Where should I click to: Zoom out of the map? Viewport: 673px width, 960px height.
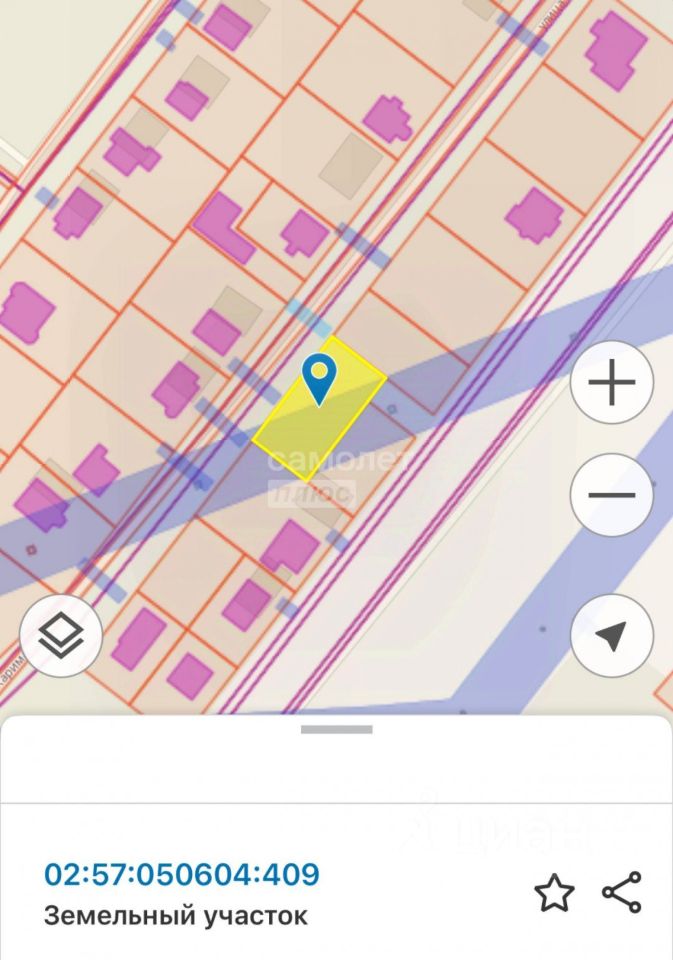[611, 495]
